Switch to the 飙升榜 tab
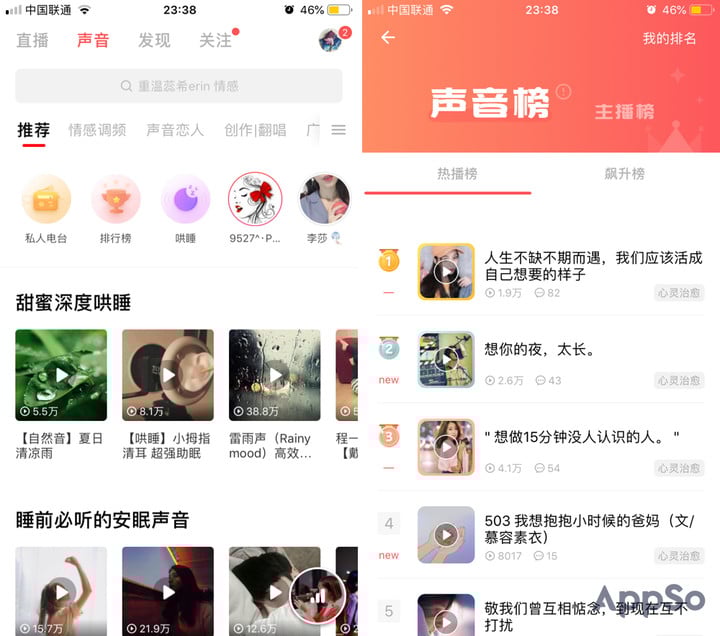The width and height of the screenshot is (720, 636). [624, 174]
